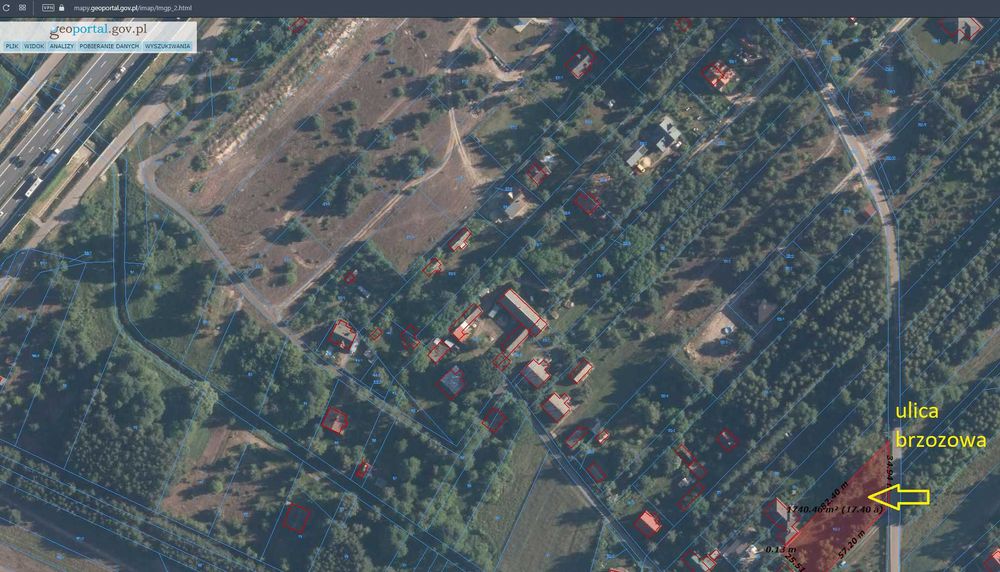
Task: Open the browser speed dial grid
Action: tap(23, 7)
